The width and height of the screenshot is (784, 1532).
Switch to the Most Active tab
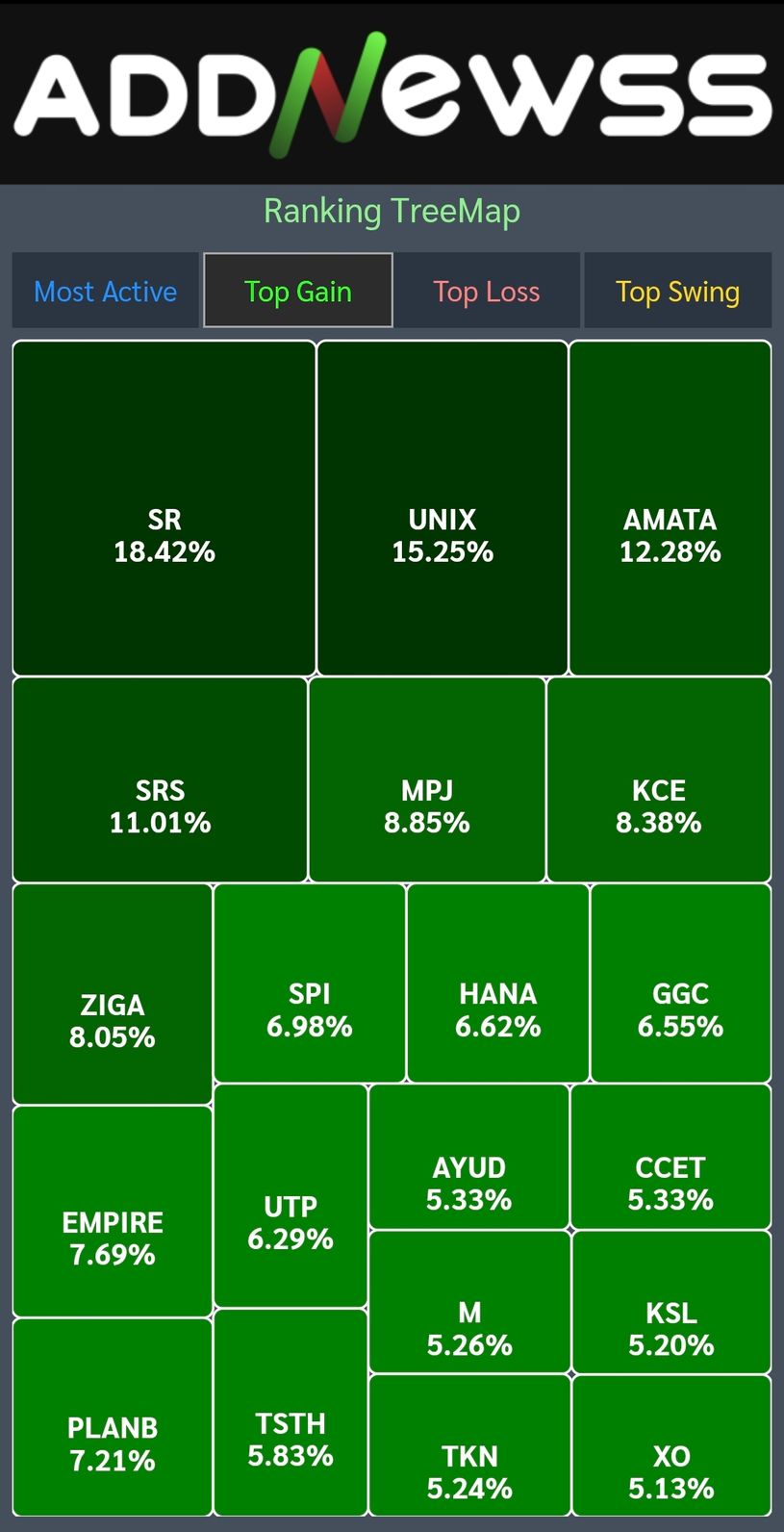click(x=106, y=291)
